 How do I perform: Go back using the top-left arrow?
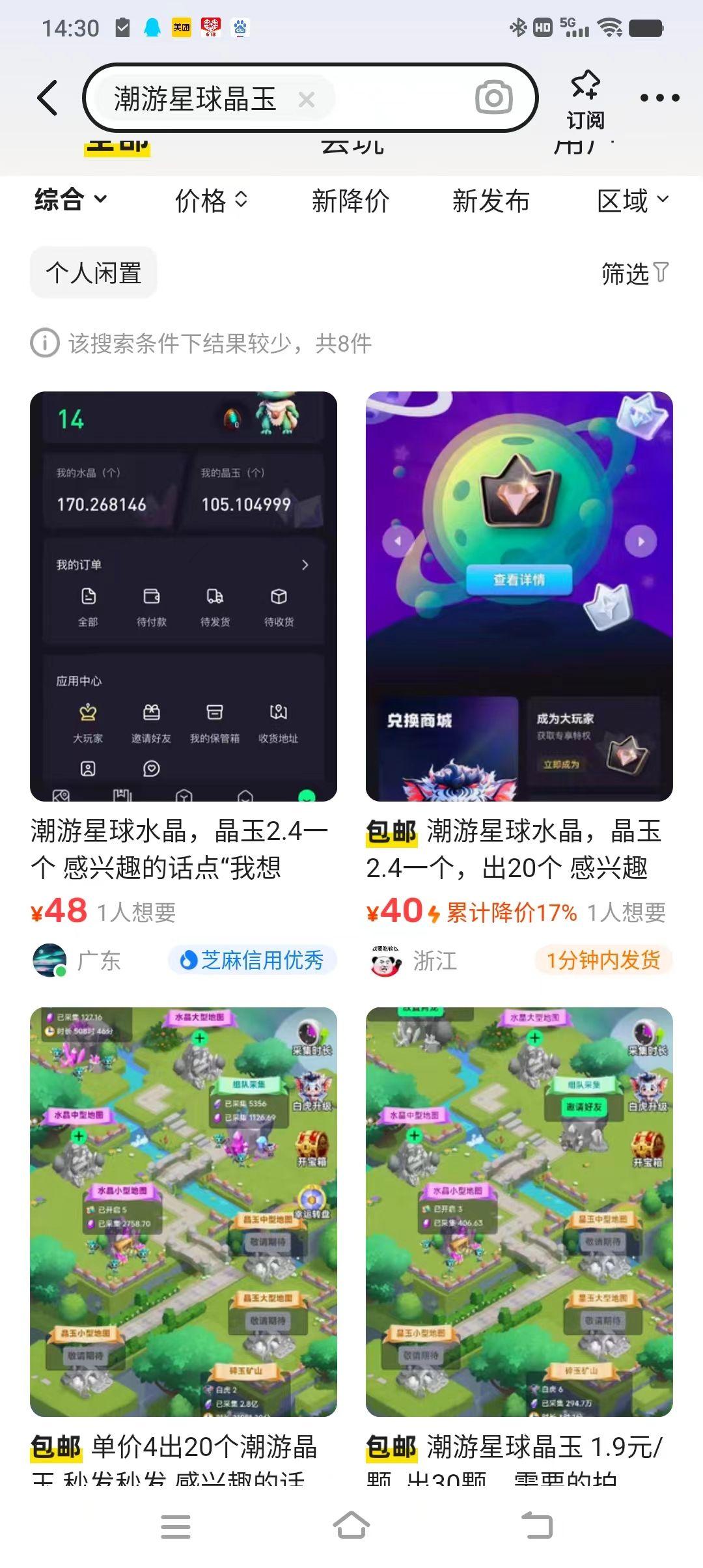coord(48,98)
